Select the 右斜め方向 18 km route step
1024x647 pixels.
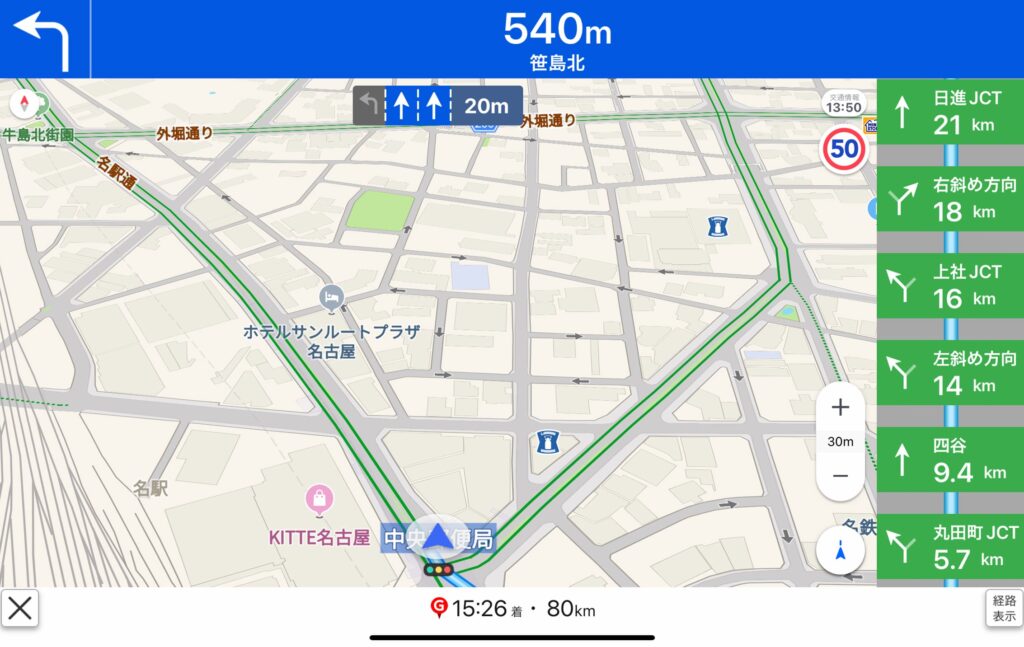pyautogui.click(x=950, y=198)
